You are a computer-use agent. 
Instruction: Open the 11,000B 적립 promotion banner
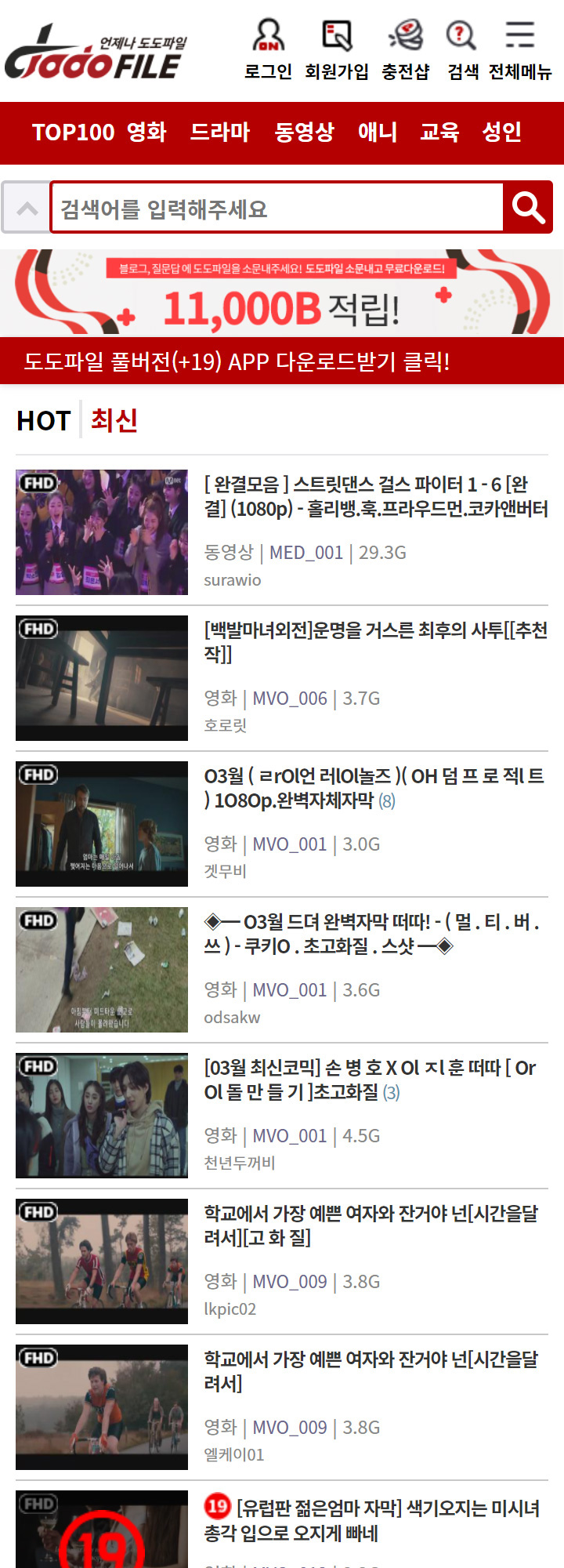click(x=282, y=294)
